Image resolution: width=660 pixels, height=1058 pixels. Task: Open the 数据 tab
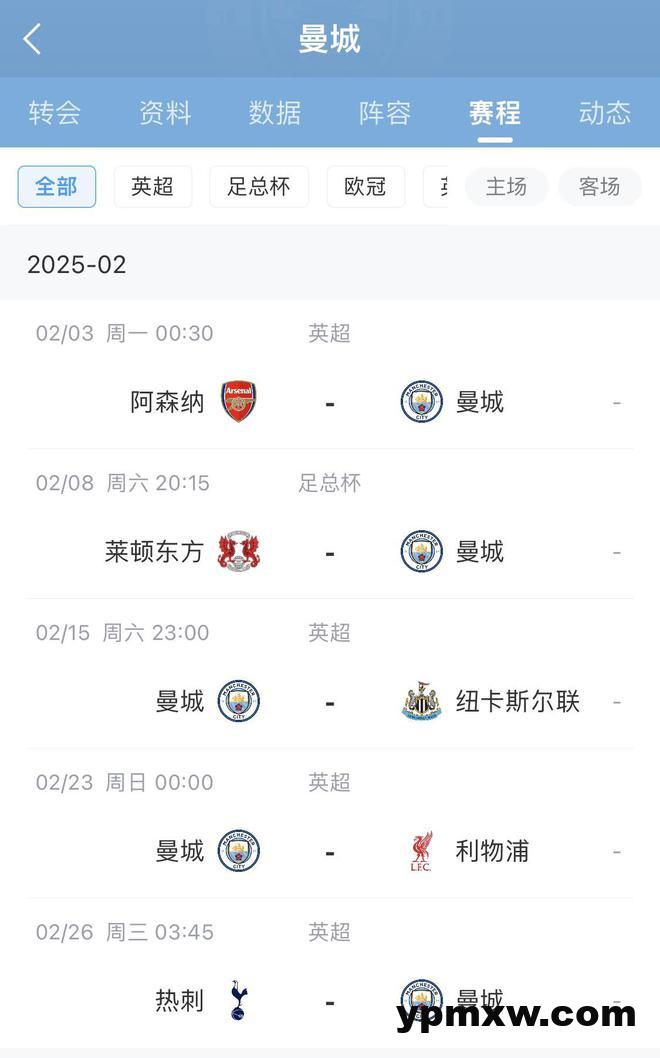coord(275,112)
